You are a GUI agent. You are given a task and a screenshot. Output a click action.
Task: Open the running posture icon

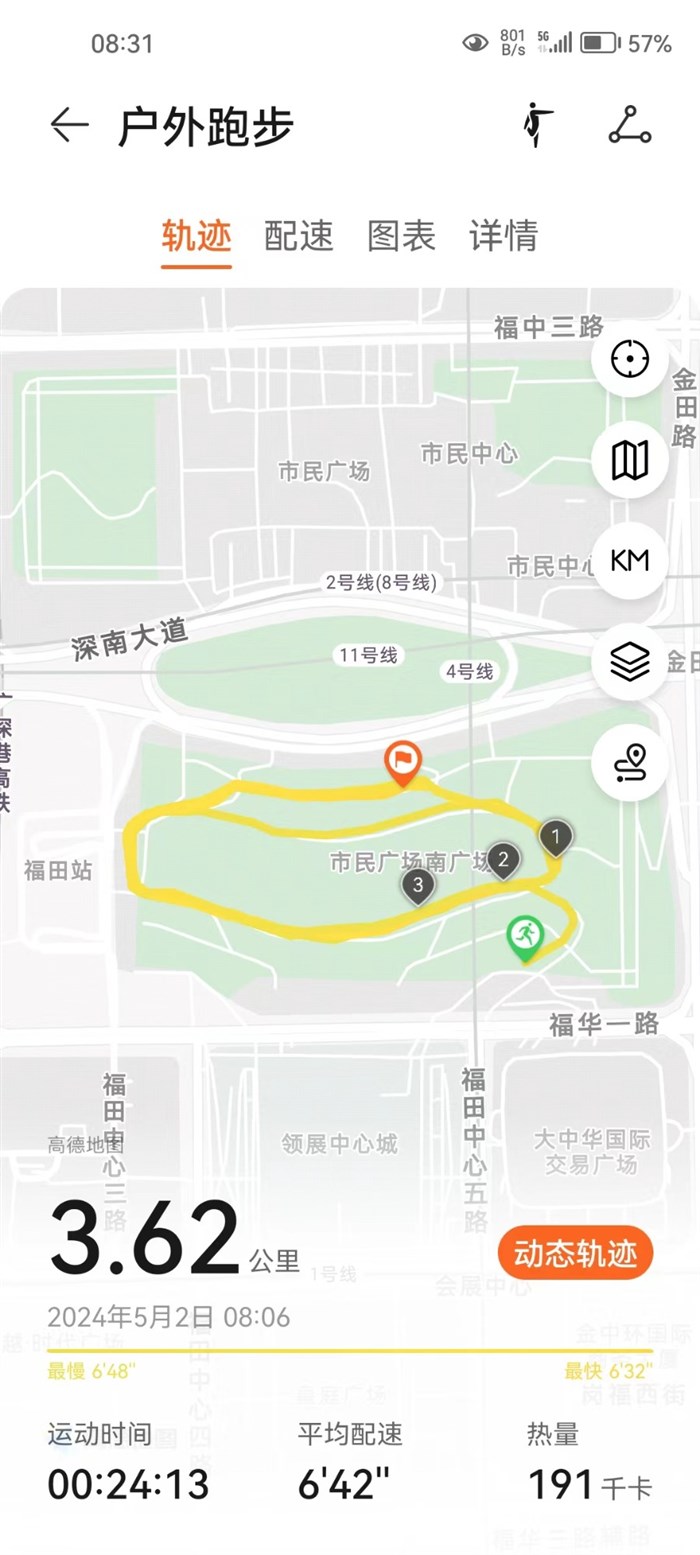click(x=537, y=126)
